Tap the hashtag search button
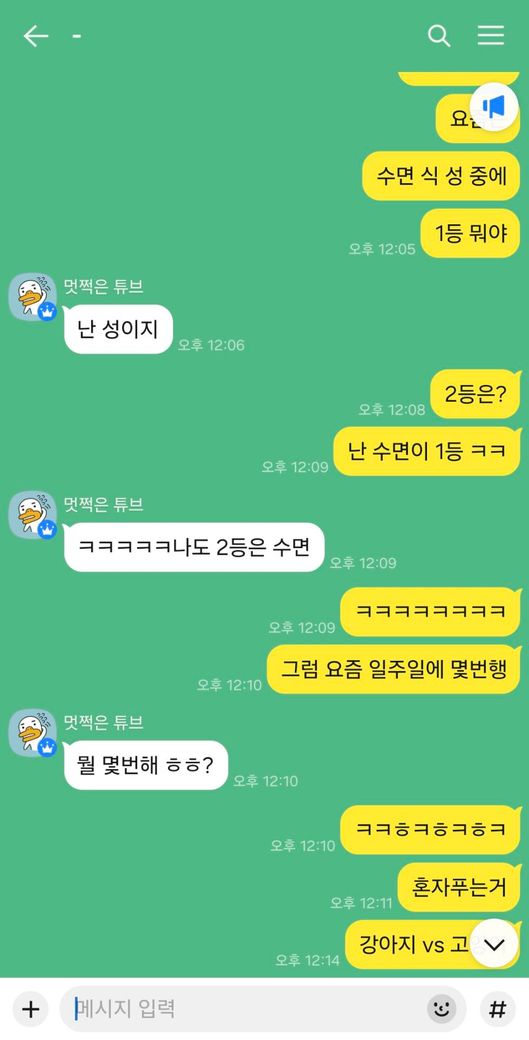Screen dimensions: 529x1040 pos(497,1009)
